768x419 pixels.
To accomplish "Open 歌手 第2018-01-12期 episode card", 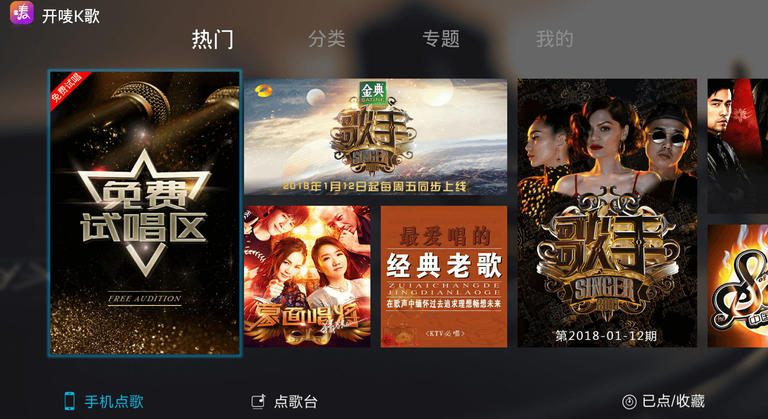I will [607, 213].
